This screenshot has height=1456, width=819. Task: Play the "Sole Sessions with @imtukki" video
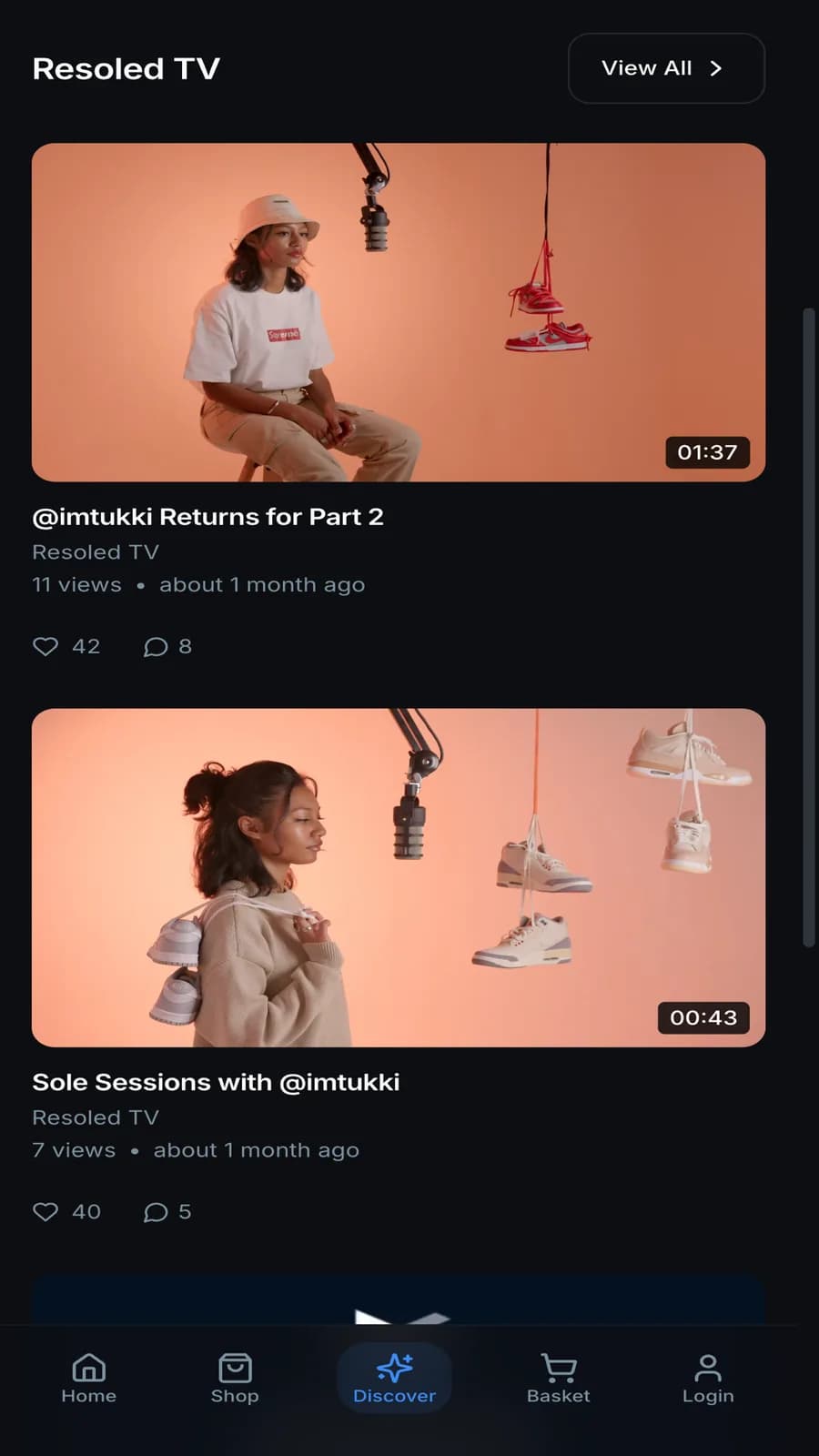point(399,877)
